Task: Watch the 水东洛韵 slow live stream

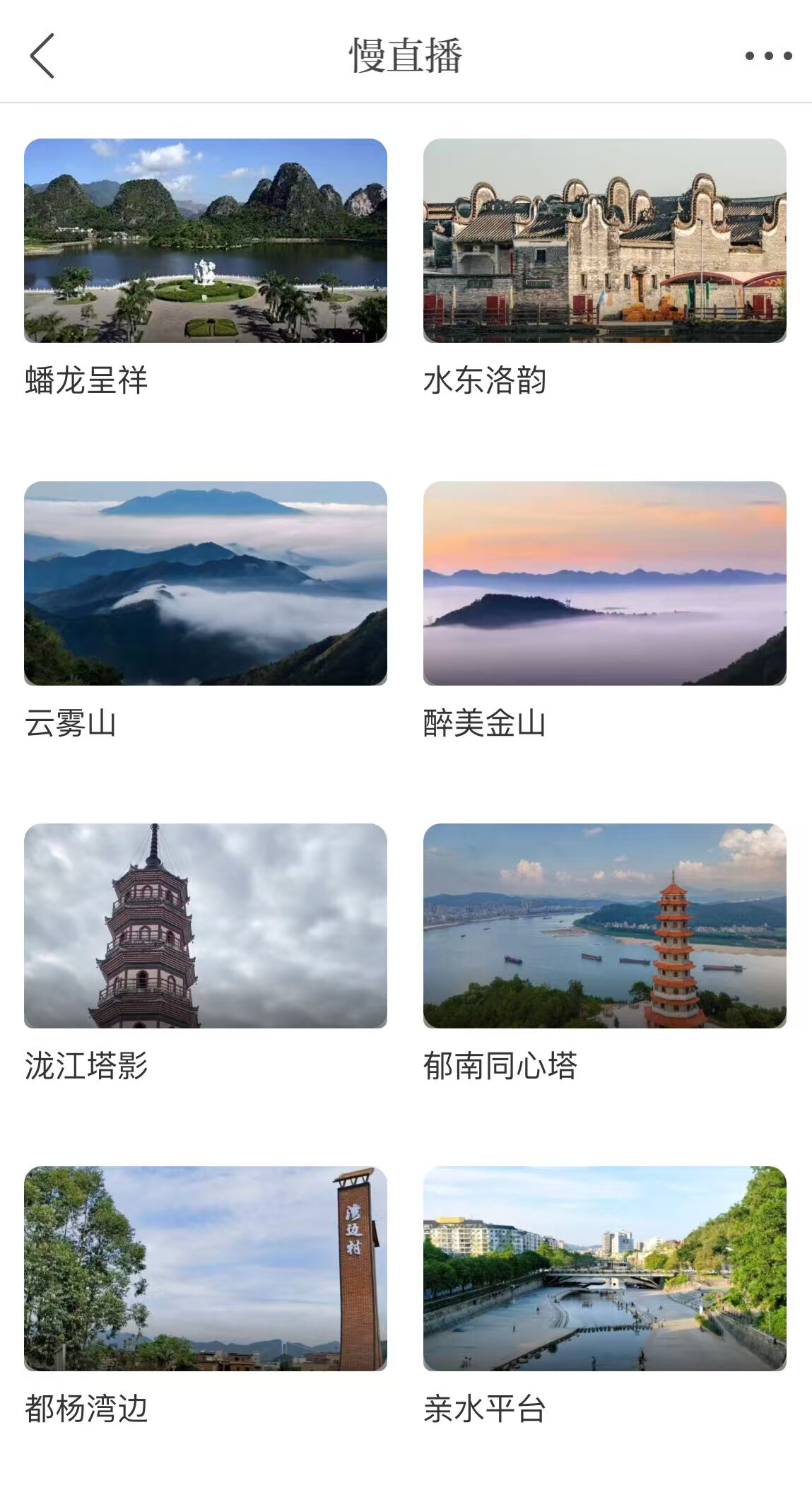Action: pyautogui.click(x=604, y=241)
